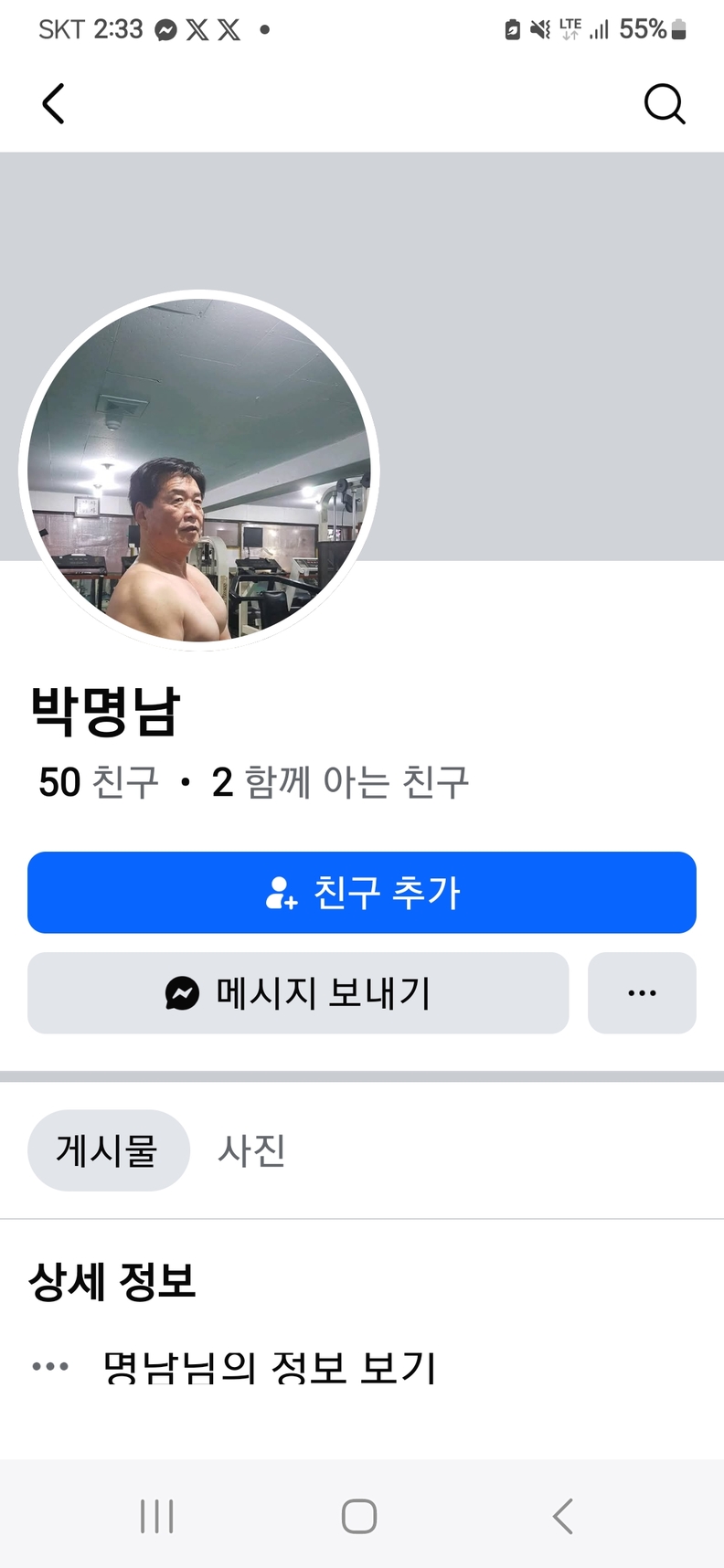This screenshot has height=1568, width=724.
Task: Tap the blue 친구 추가 button
Action: tap(362, 893)
